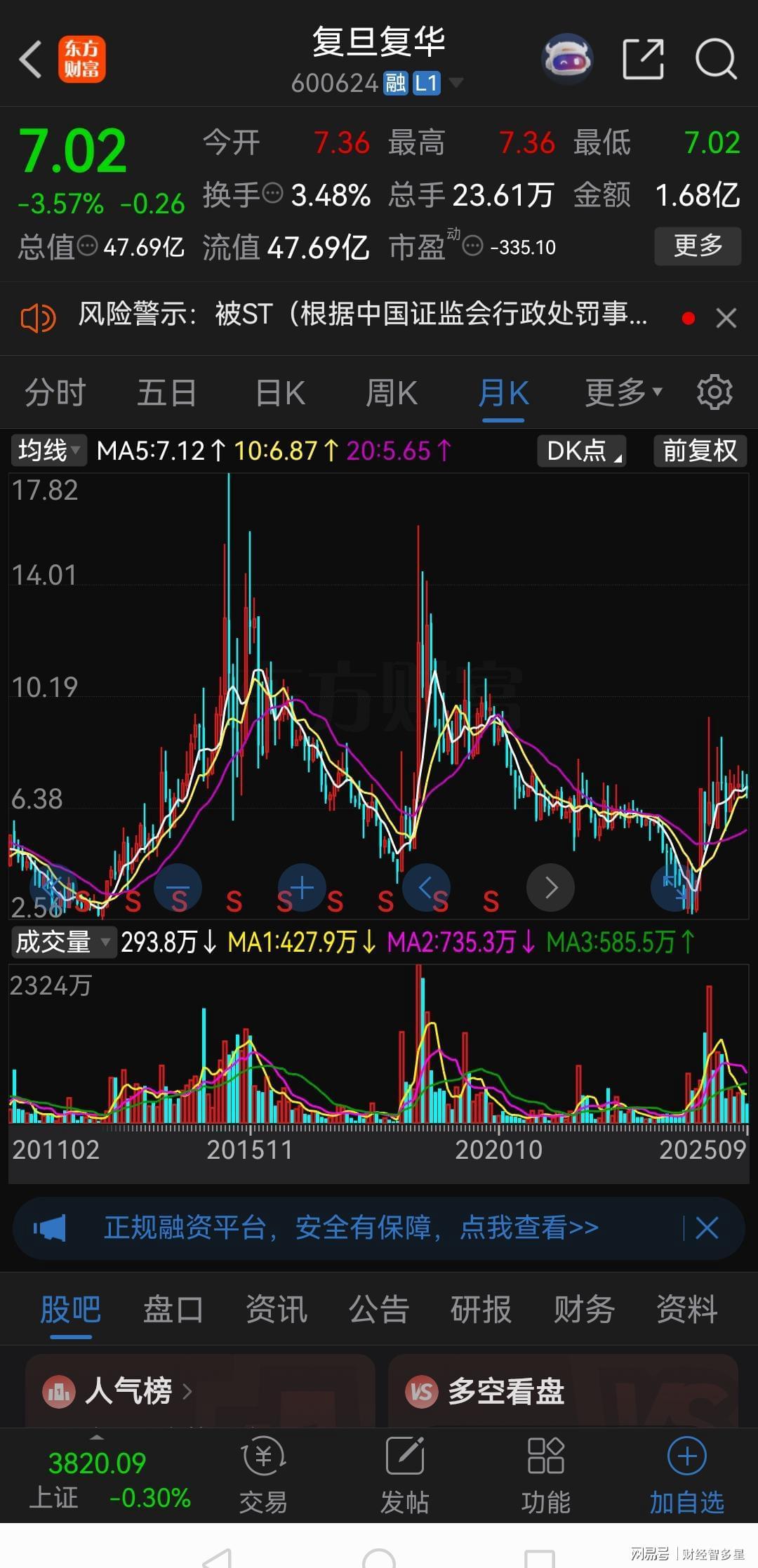Open the search magnifier icon
The height and width of the screenshot is (1568, 758).
pyautogui.click(x=715, y=59)
